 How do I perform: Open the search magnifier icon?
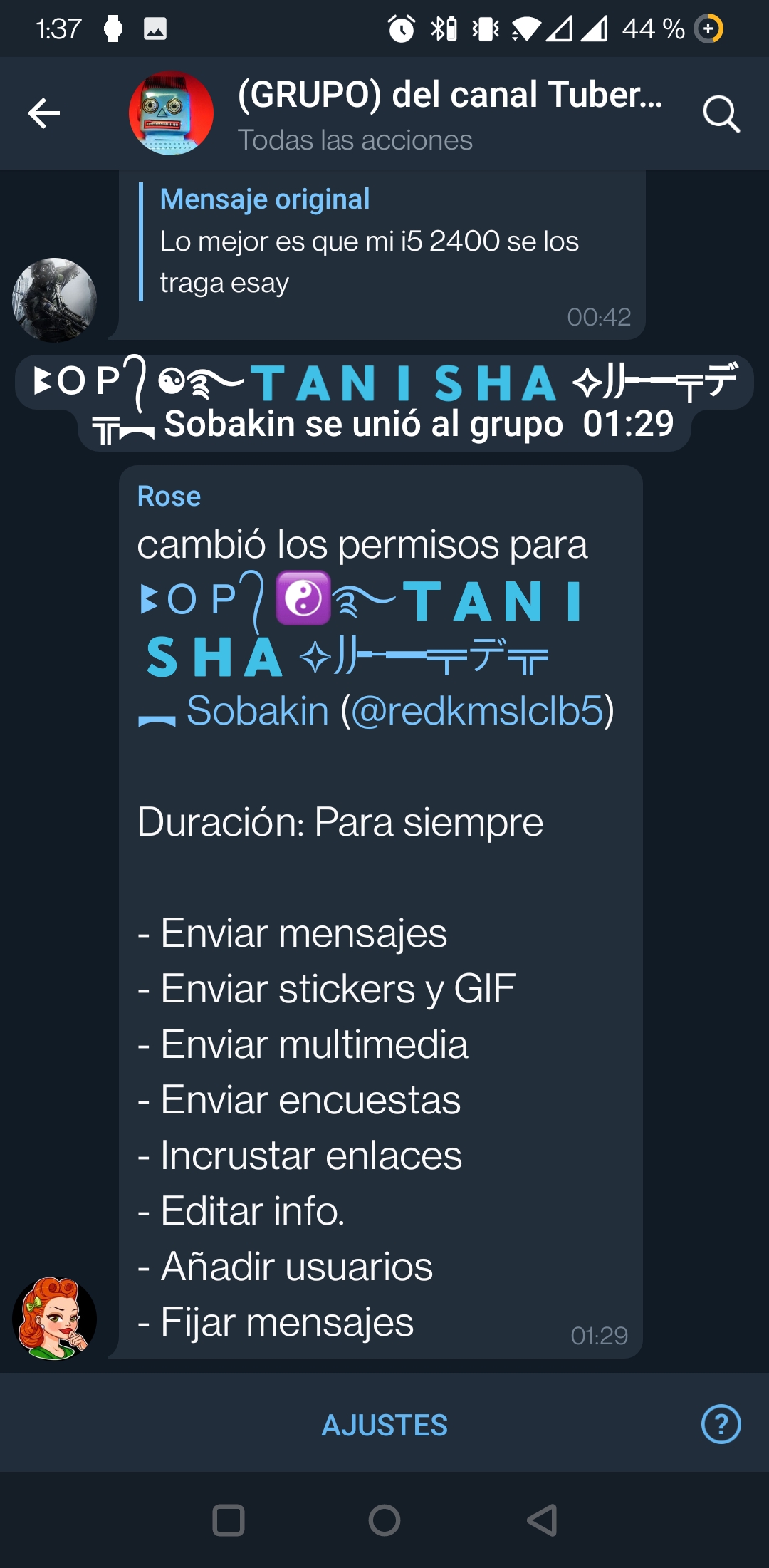point(721,114)
